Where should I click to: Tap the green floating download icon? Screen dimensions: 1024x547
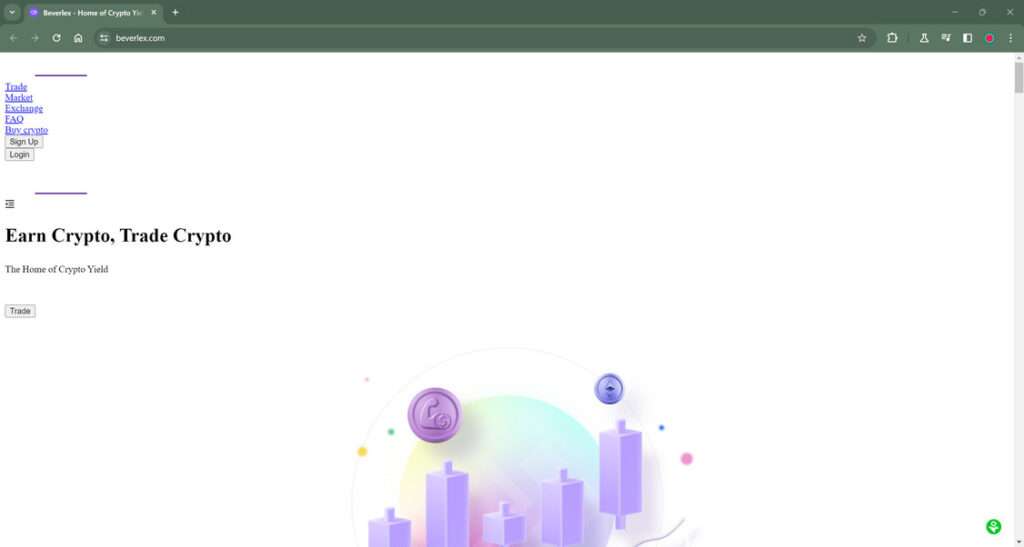993,527
